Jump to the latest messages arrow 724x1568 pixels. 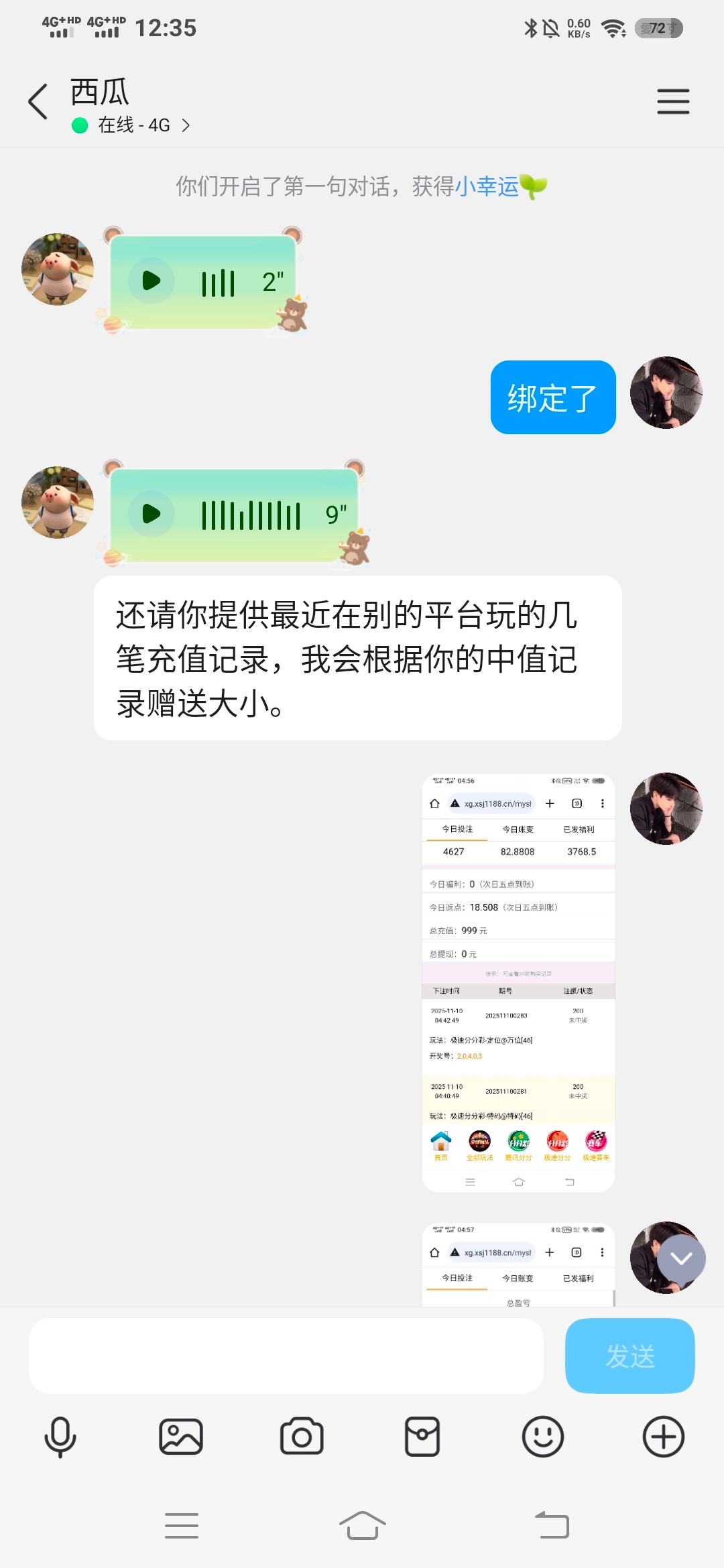coord(681,1259)
